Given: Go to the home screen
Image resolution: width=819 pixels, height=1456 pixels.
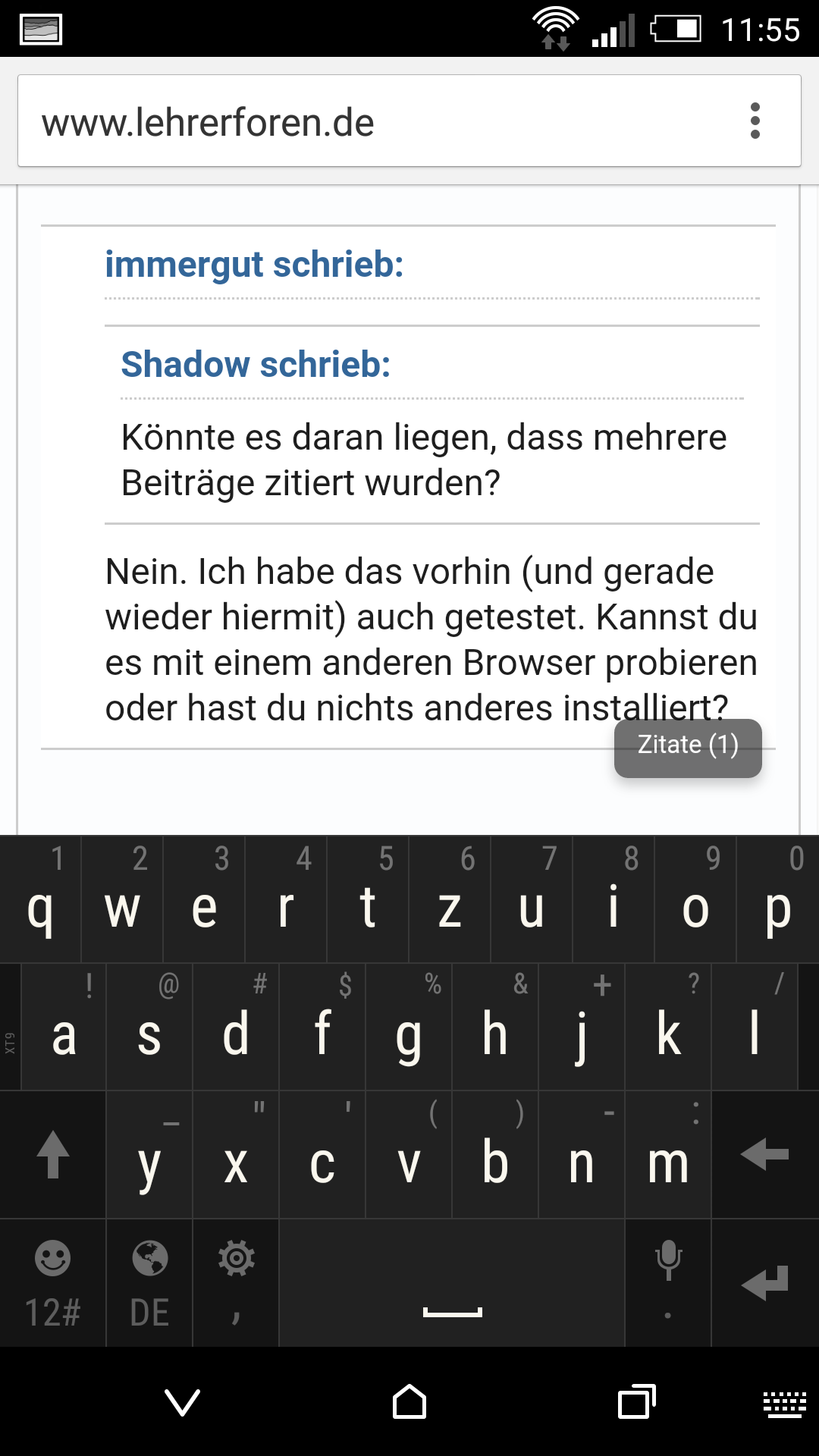Looking at the screenshot, I should coord(409,1402).
